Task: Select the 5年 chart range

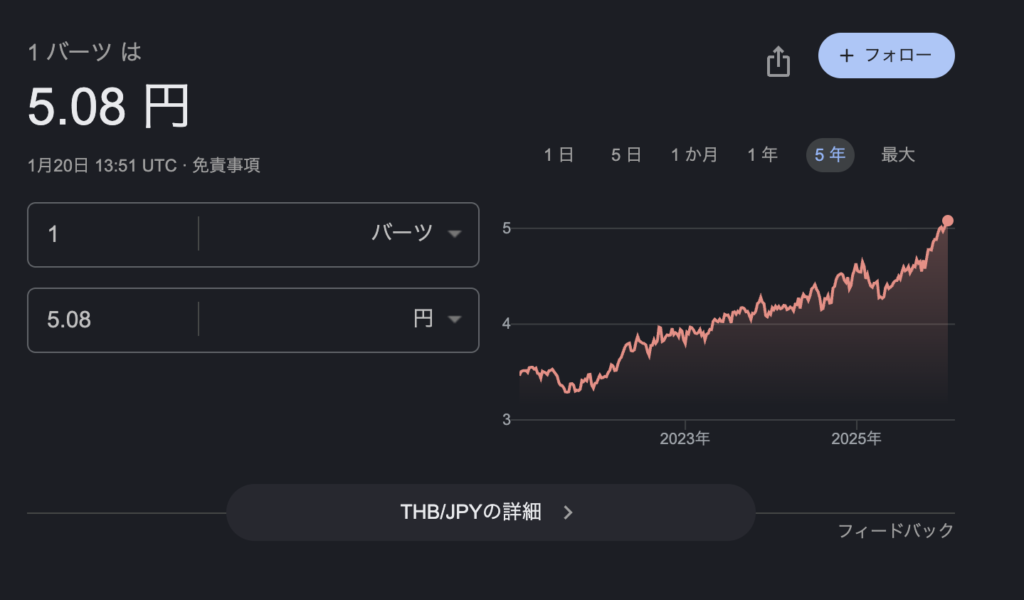Action: (830, 155)
